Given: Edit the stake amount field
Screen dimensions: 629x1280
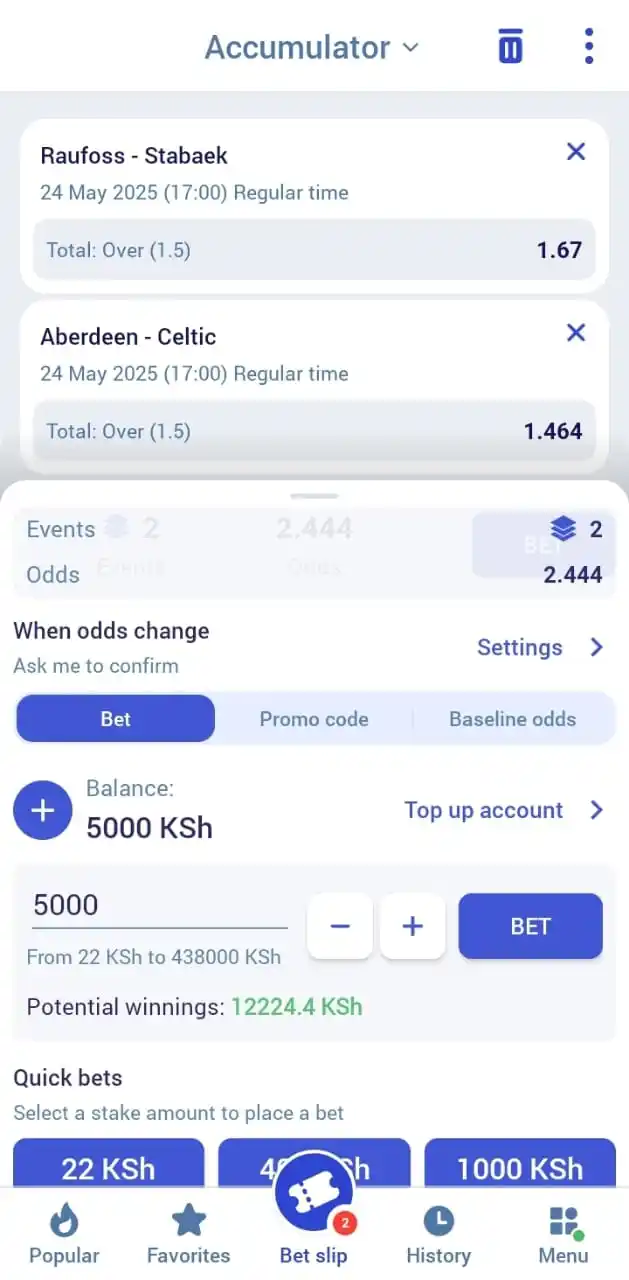Looking at the screenshot, I should click(x=160, y=906).
